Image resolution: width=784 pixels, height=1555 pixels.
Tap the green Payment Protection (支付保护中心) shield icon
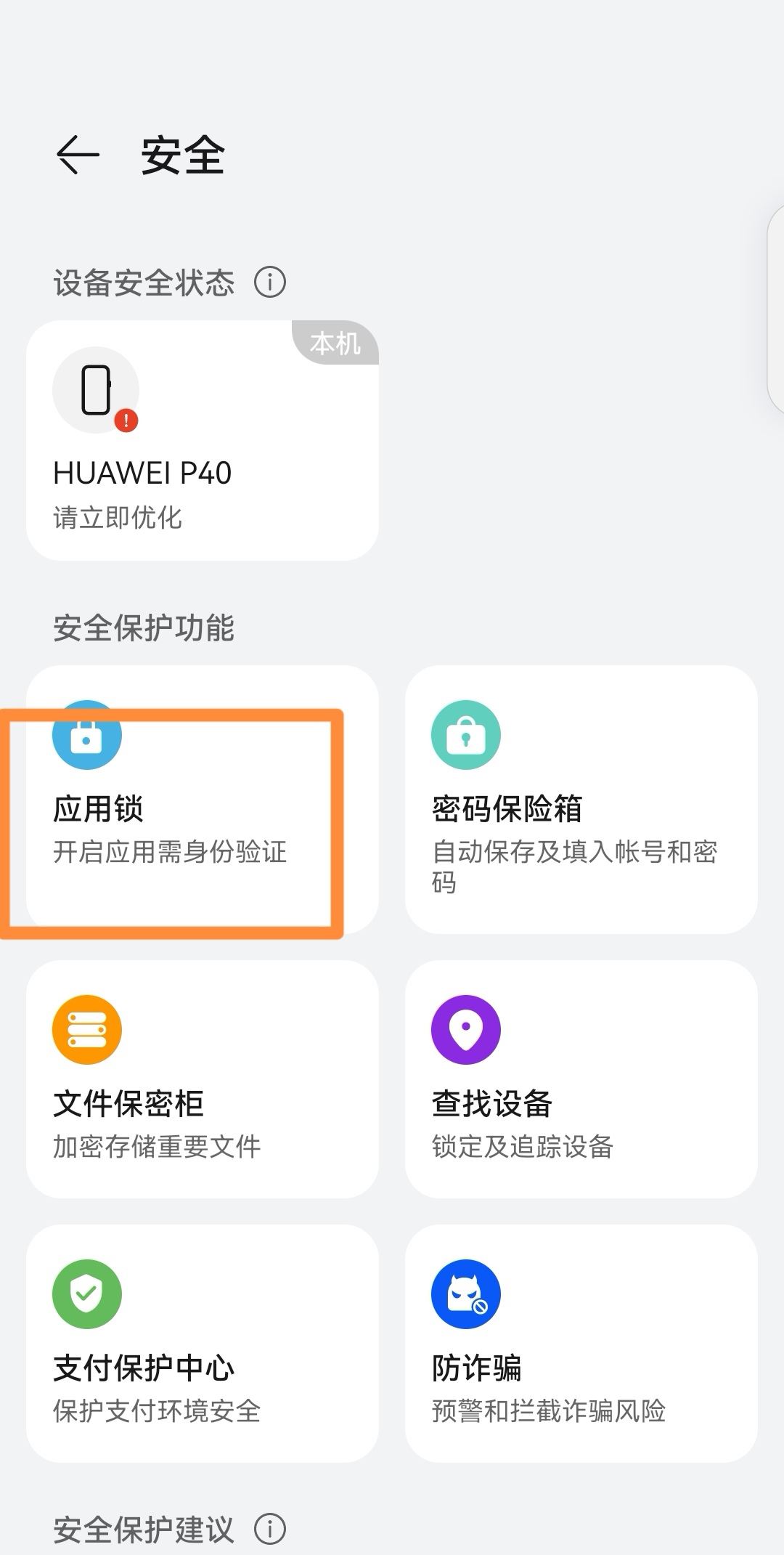click(x=87, y=1295)
